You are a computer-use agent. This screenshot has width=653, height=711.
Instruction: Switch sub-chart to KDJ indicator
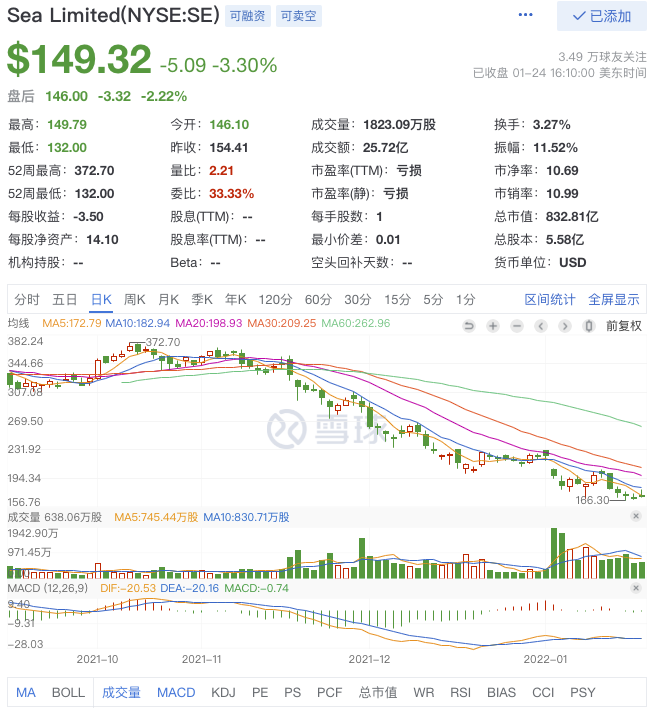(x=223, y=692)
